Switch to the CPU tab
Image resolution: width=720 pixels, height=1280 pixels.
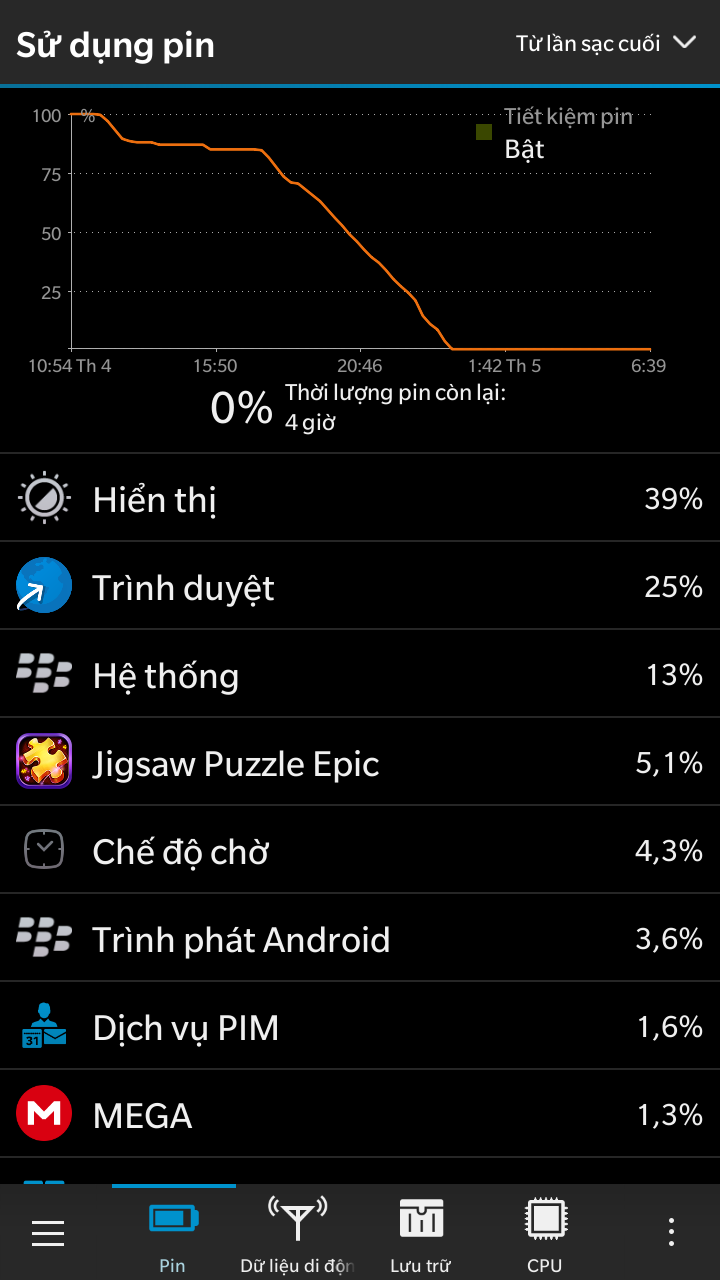[x=545, y=1234]
